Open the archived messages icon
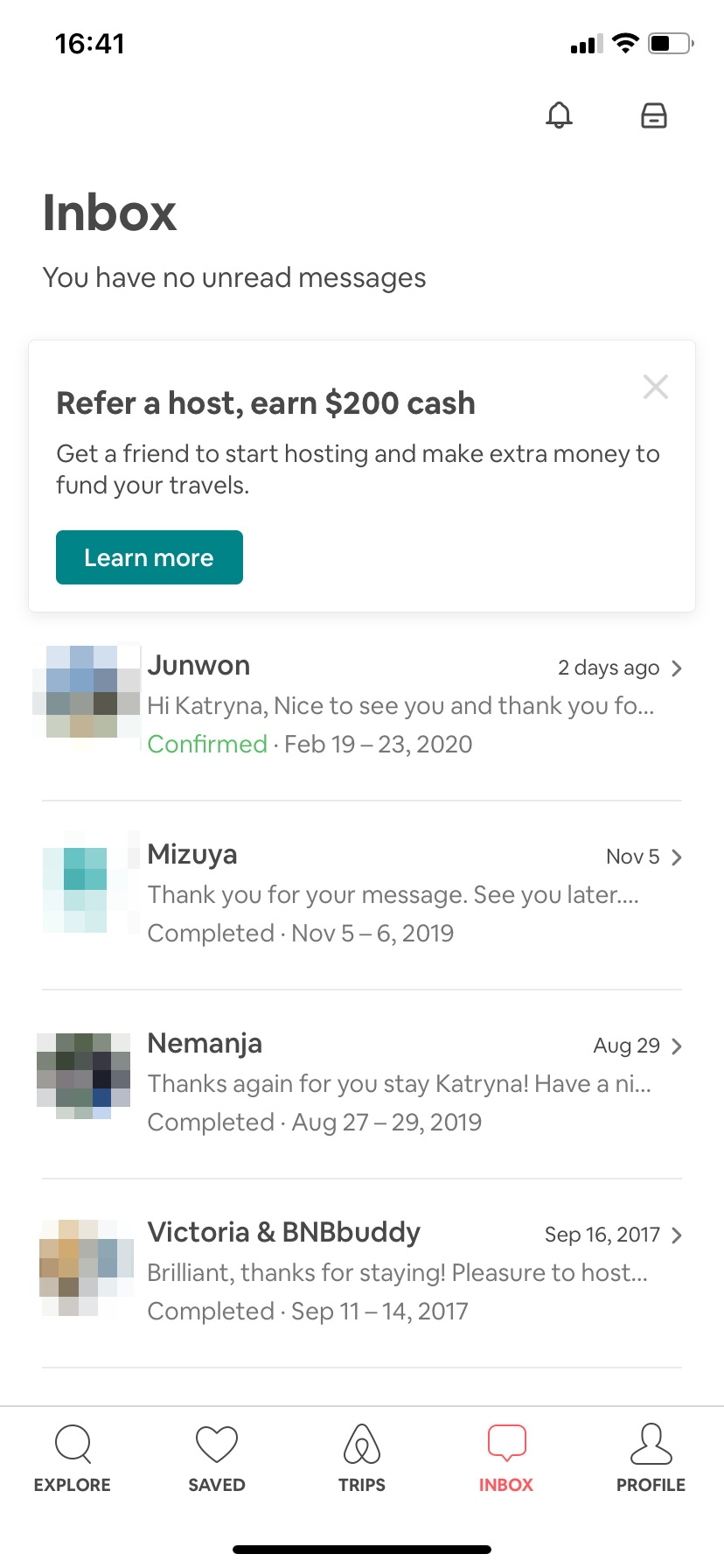The height and width of the screenshot is (1568, 724). point(654,115)
